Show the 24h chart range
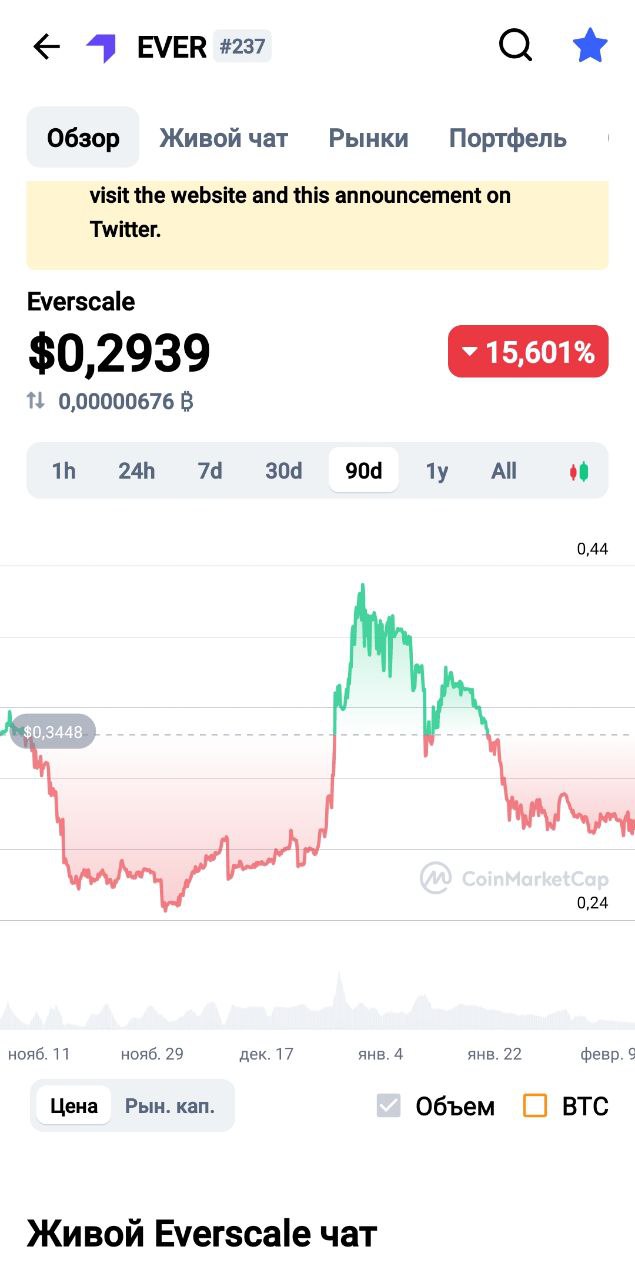Image resolution: width=635 pixels, height=1280 pixels. click(136, 470)
